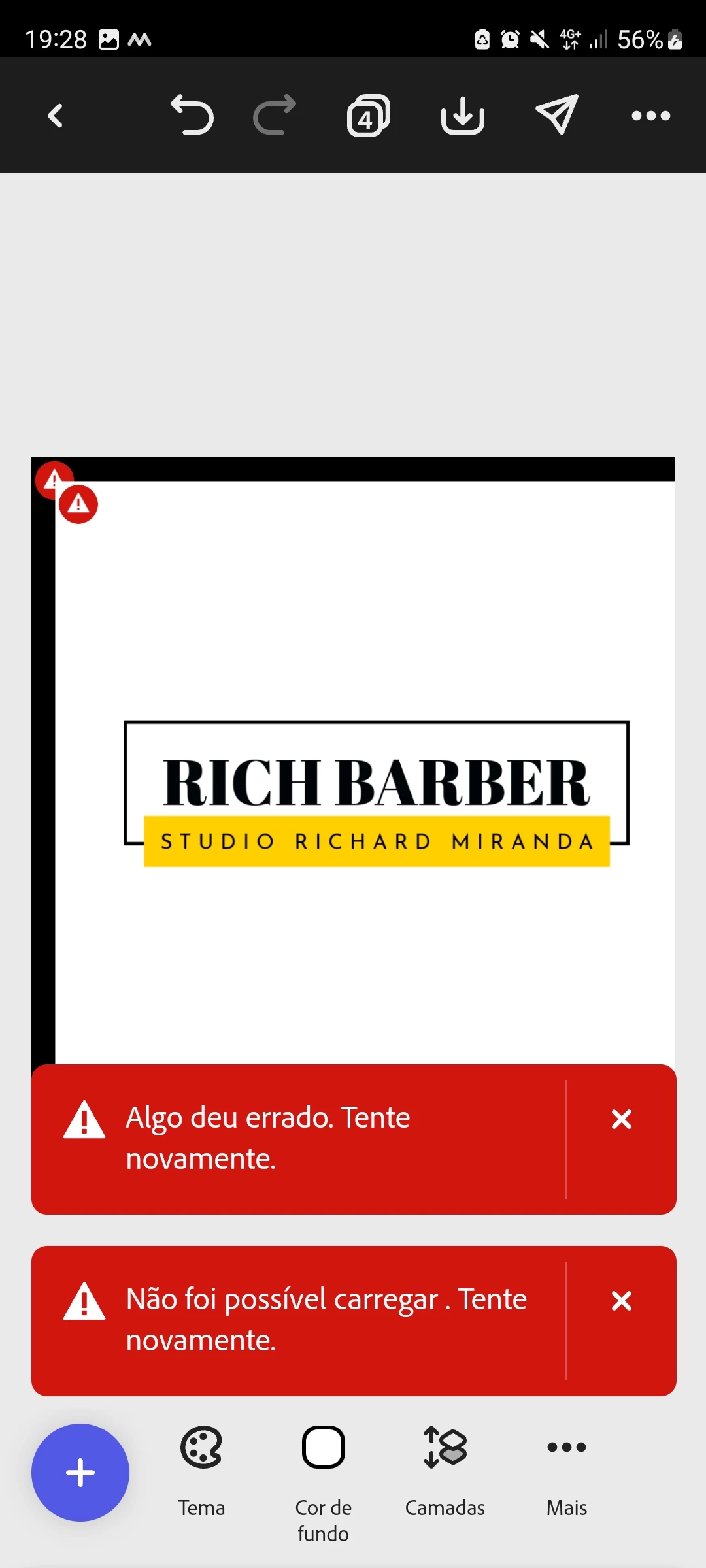Open the top overflow menu
Viewport: 706px width, 1568px height.
(650, 116)
